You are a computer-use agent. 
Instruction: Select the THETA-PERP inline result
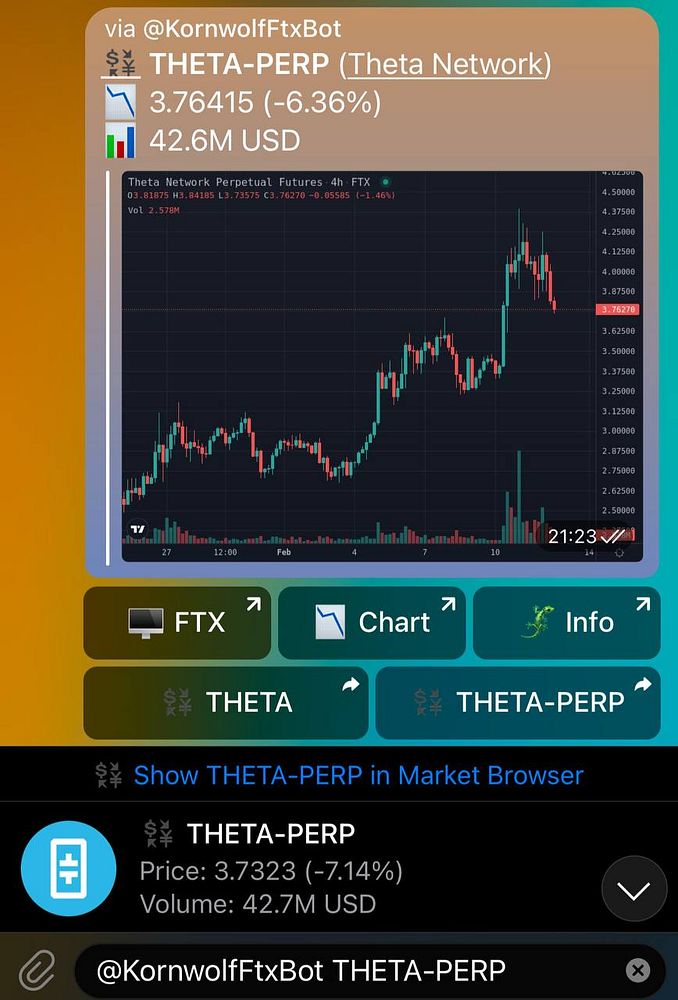coord(300,868)
